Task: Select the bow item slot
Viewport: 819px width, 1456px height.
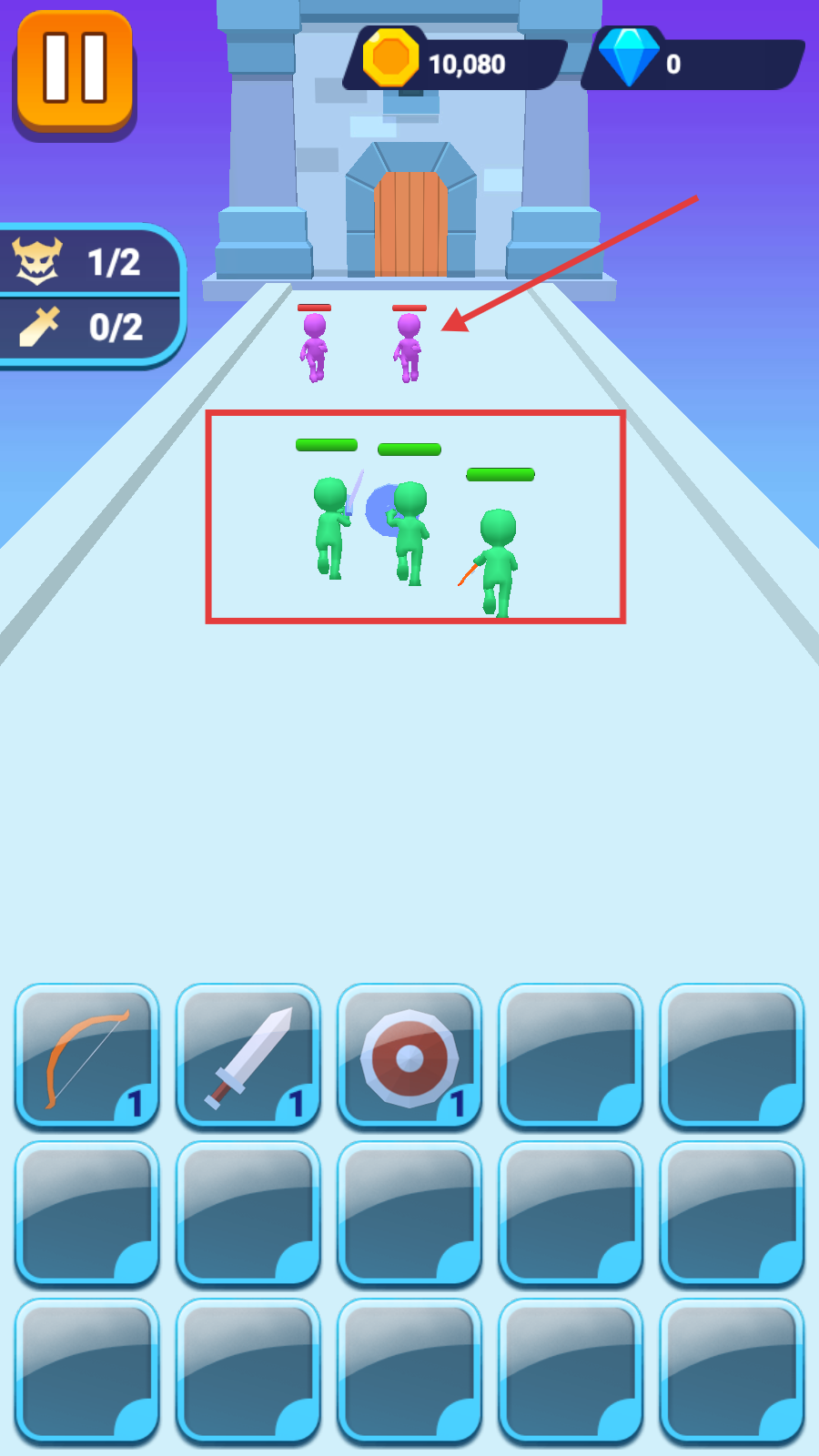Action: [86, 1056]
